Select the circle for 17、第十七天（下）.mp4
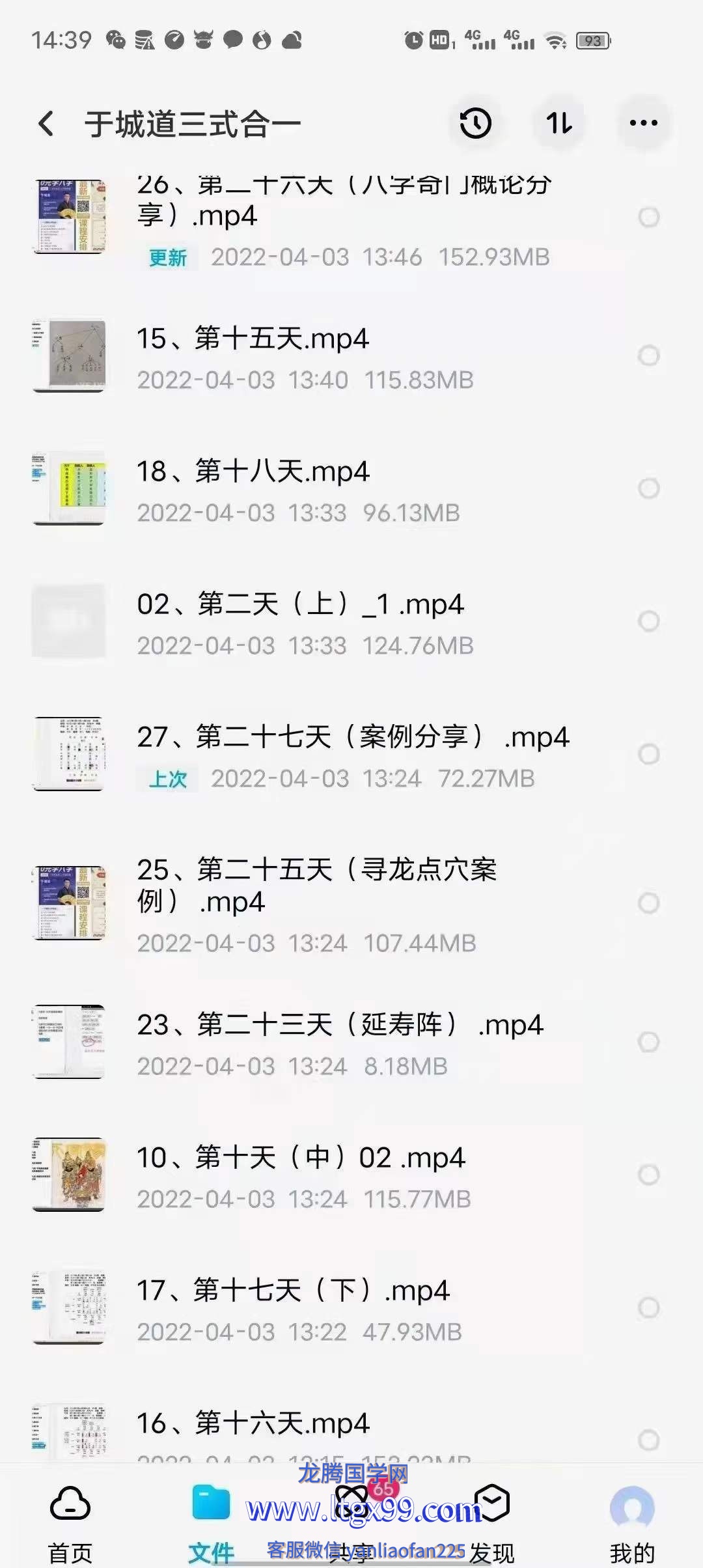Viewport: 703px width, 1568px height. coord(648,1308)
